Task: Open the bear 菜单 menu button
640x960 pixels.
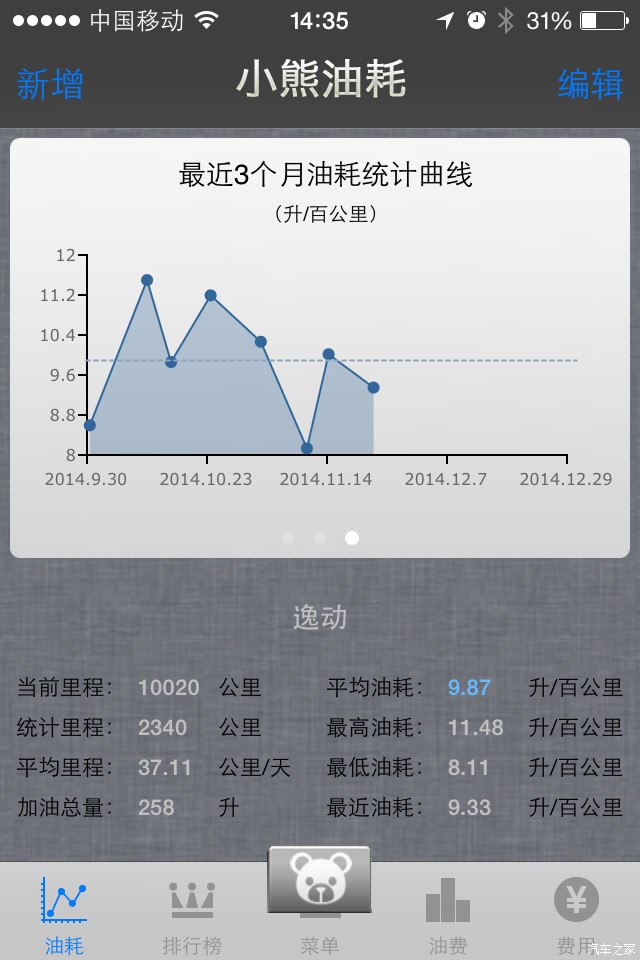Action: click(319, 882)
